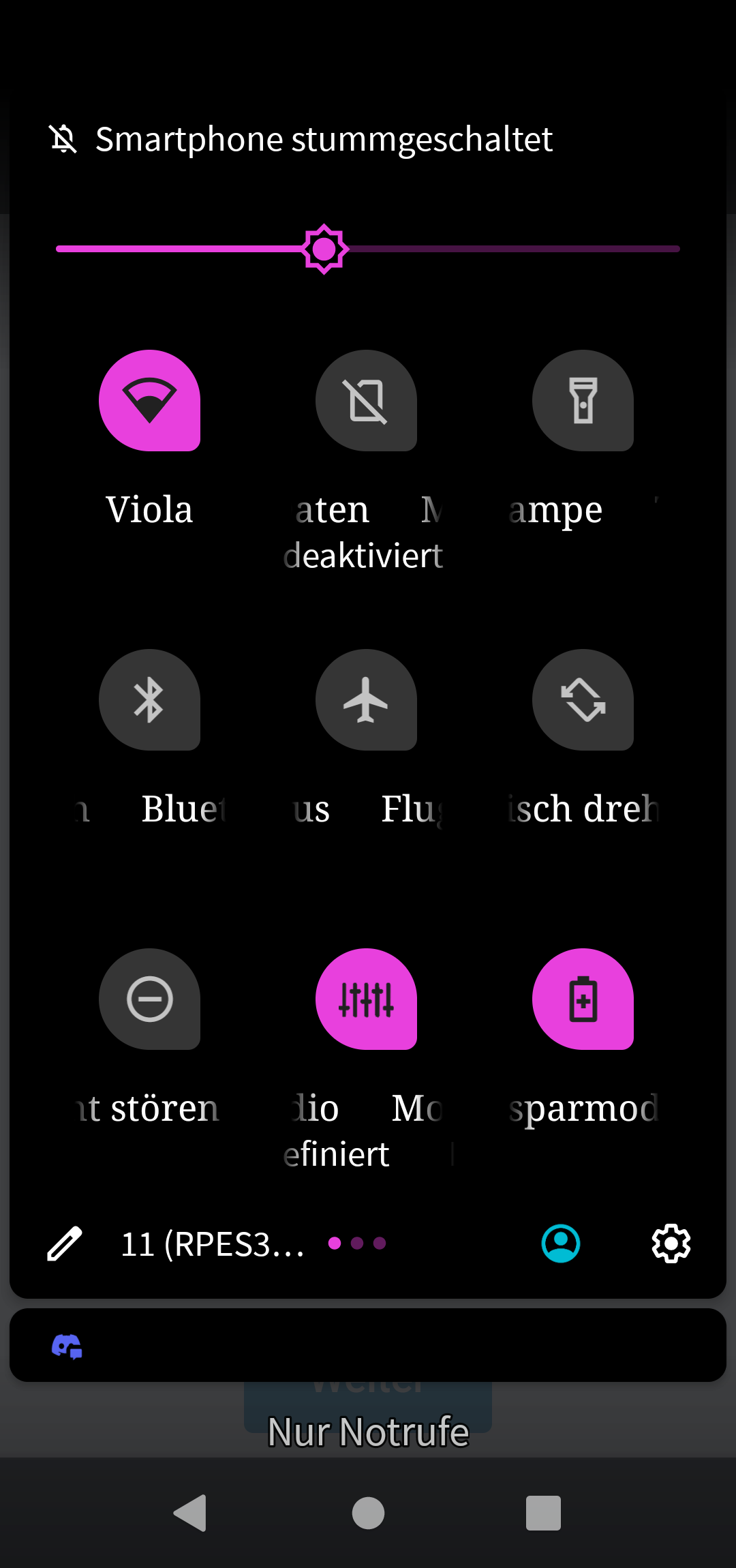Enable mobile data

tap(367, 401)
